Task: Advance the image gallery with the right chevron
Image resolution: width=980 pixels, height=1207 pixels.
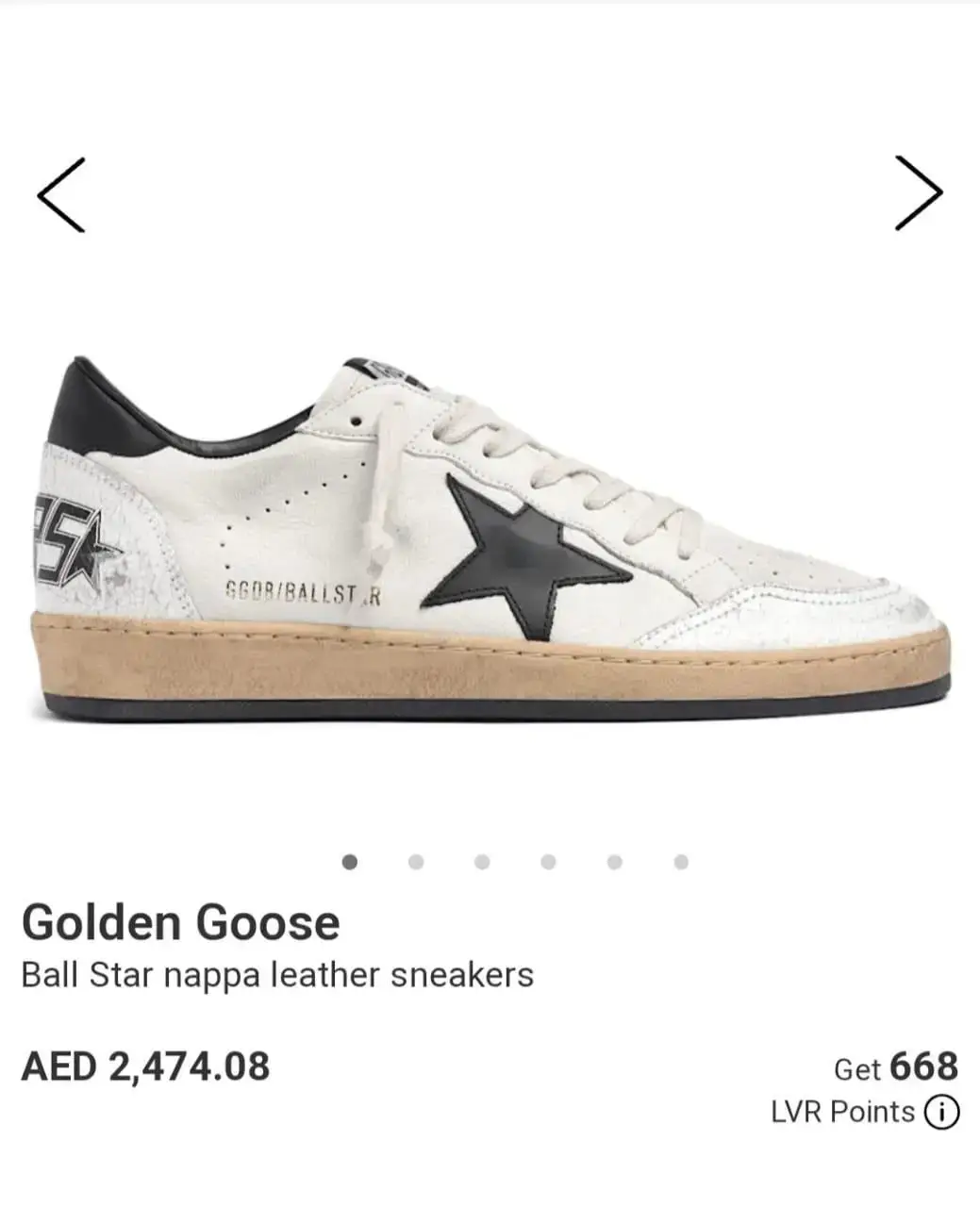Action: pyautogui.click(x=922, y=191)
